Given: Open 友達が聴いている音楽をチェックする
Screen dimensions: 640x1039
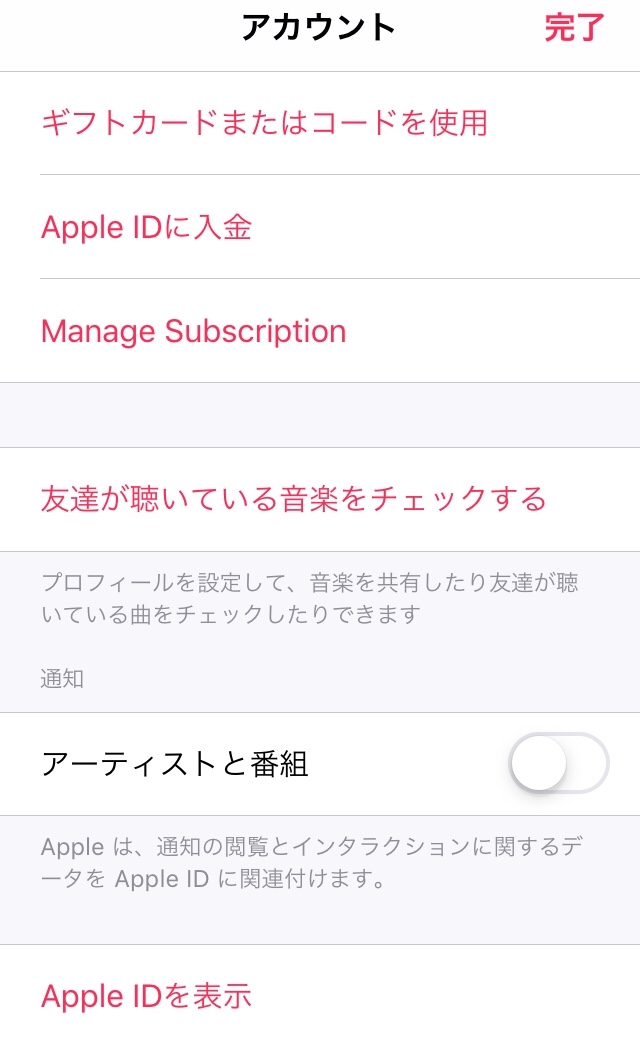Looking at the screenshot, I should pyautogui.click(x=293, y=498).
